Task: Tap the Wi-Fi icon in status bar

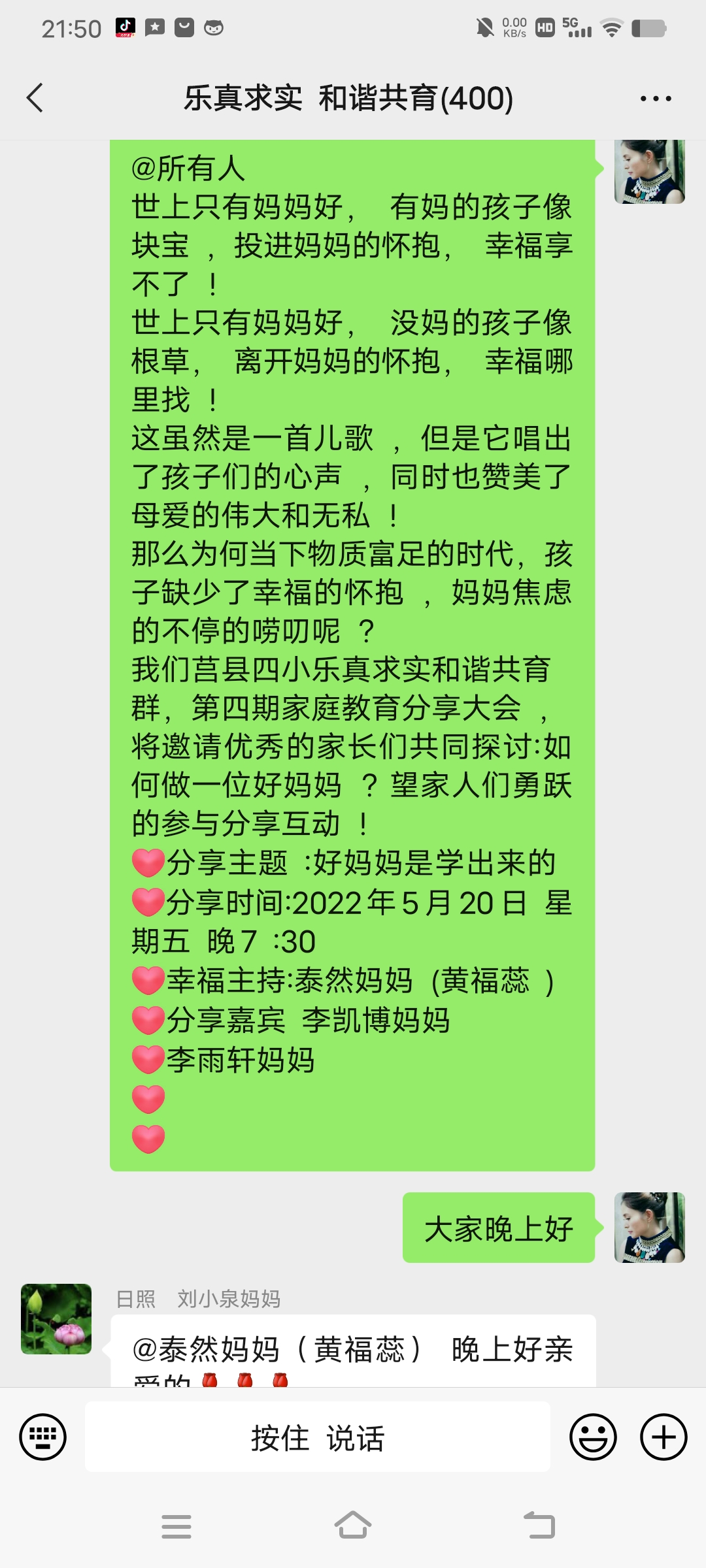Action: [x=612, y=27]
